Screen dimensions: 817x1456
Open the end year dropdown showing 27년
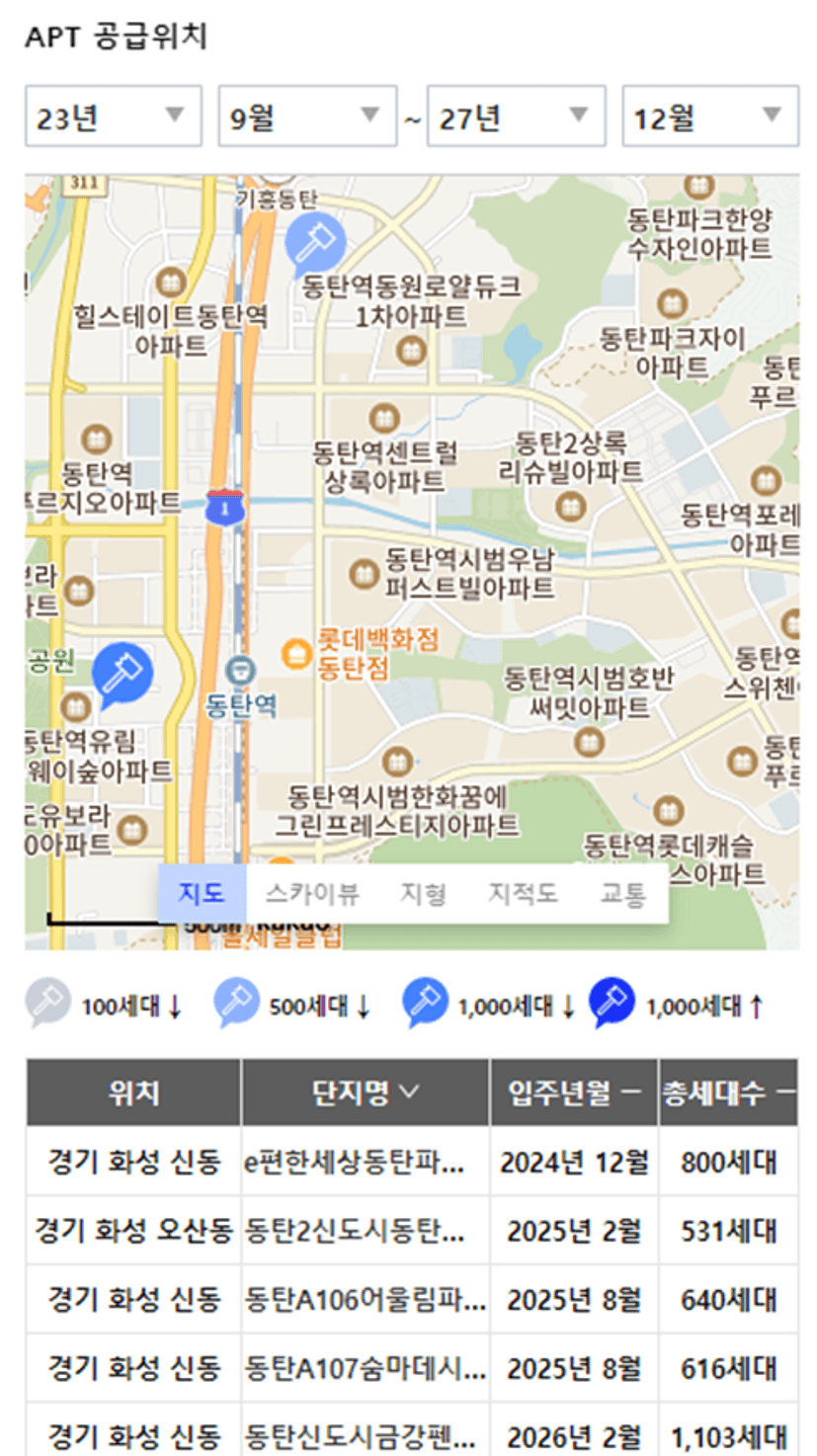click(515, 117)
